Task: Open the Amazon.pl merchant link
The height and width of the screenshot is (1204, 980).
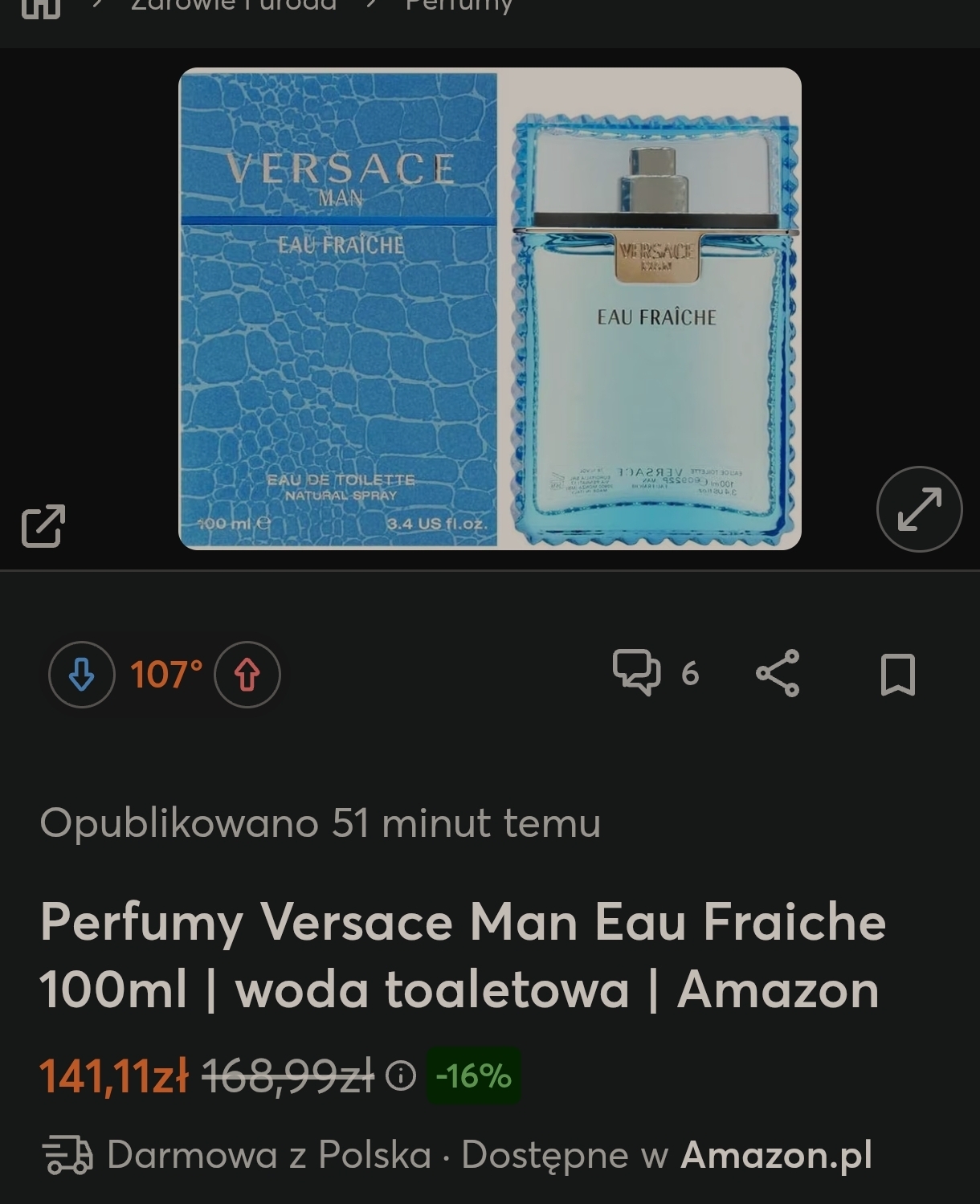Action: (x=776, y=1155)
